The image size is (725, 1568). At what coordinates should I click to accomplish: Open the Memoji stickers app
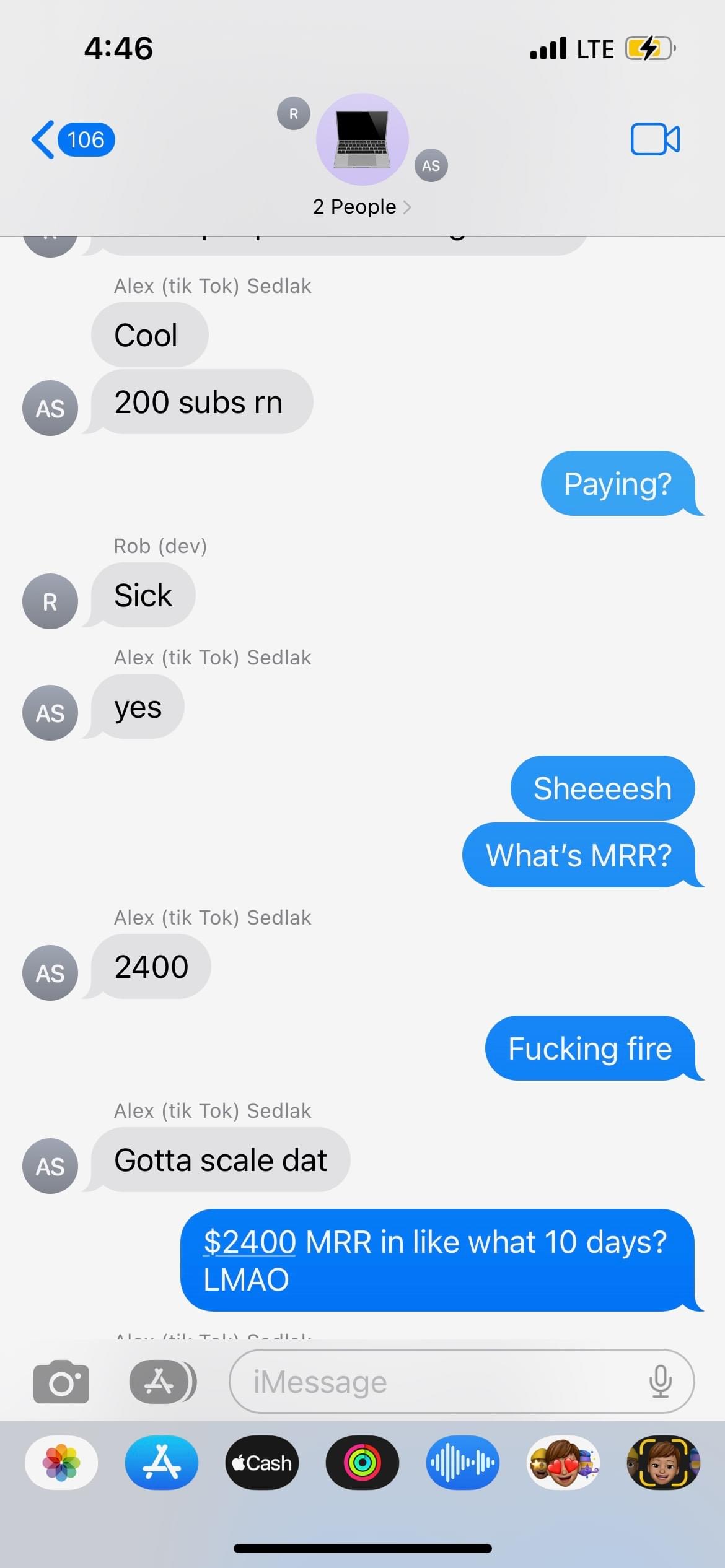563,1463
